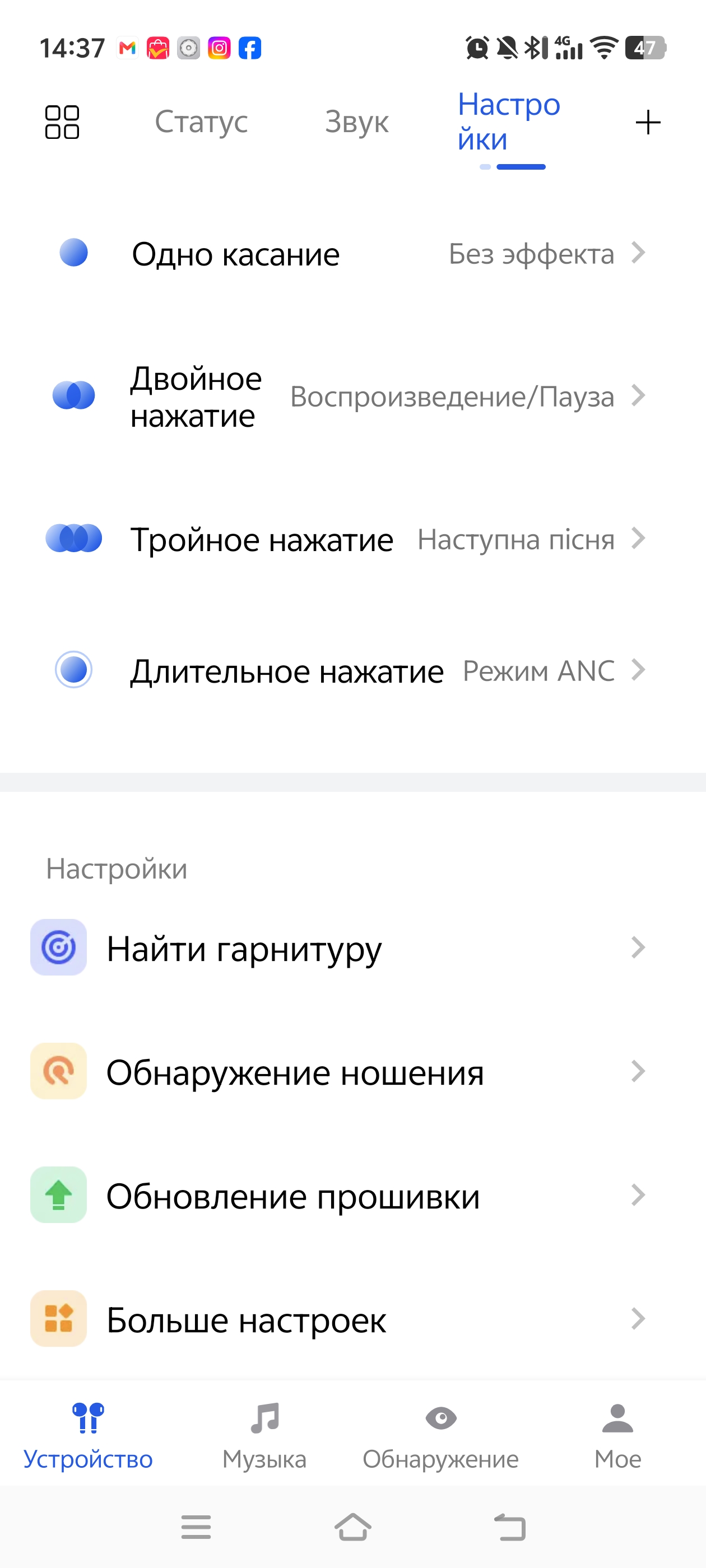Viewport: 706px width, 1568px height.
Task: Open Обнаружение ношения settings
Action: 354,1071
